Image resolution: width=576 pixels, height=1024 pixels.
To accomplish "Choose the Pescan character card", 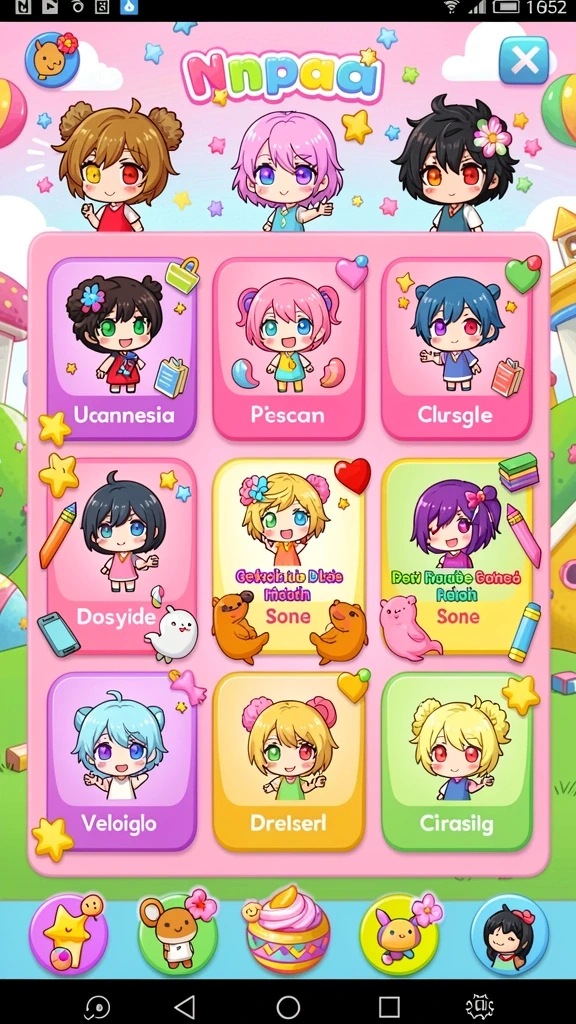I will (288, 349).
